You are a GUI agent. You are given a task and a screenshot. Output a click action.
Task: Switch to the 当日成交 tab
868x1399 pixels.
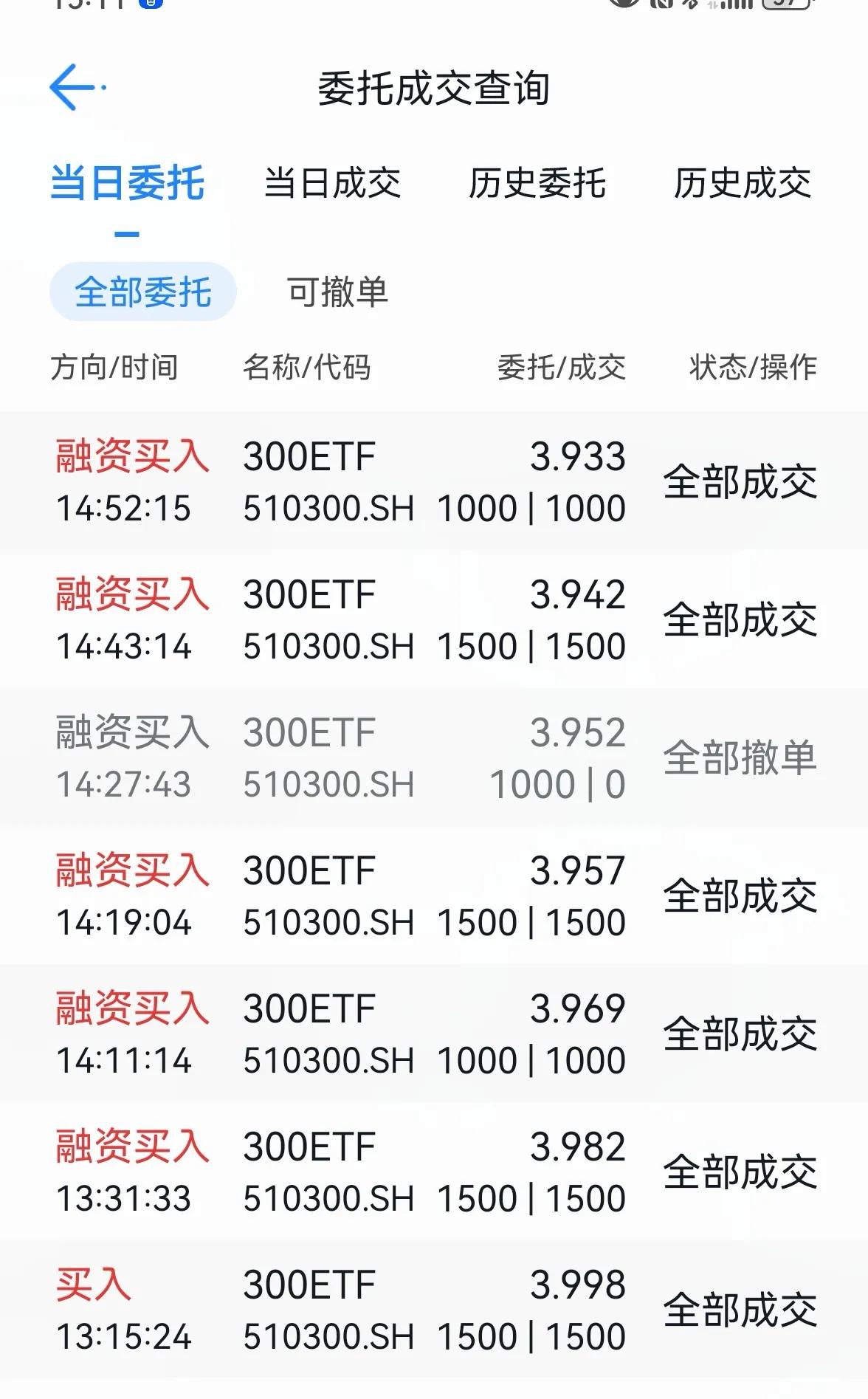[332, 183]
